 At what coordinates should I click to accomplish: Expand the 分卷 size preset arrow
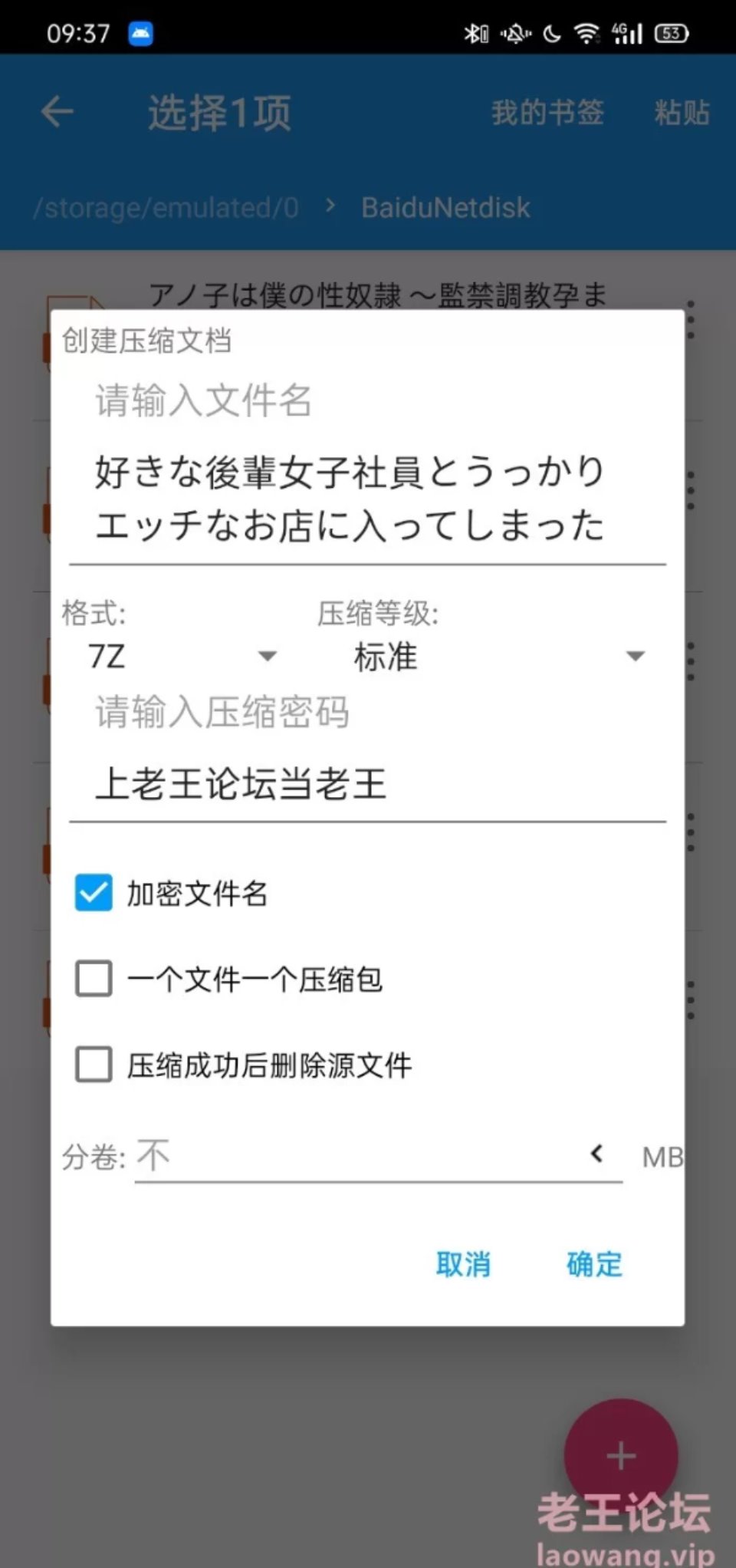pos(597,1153)
